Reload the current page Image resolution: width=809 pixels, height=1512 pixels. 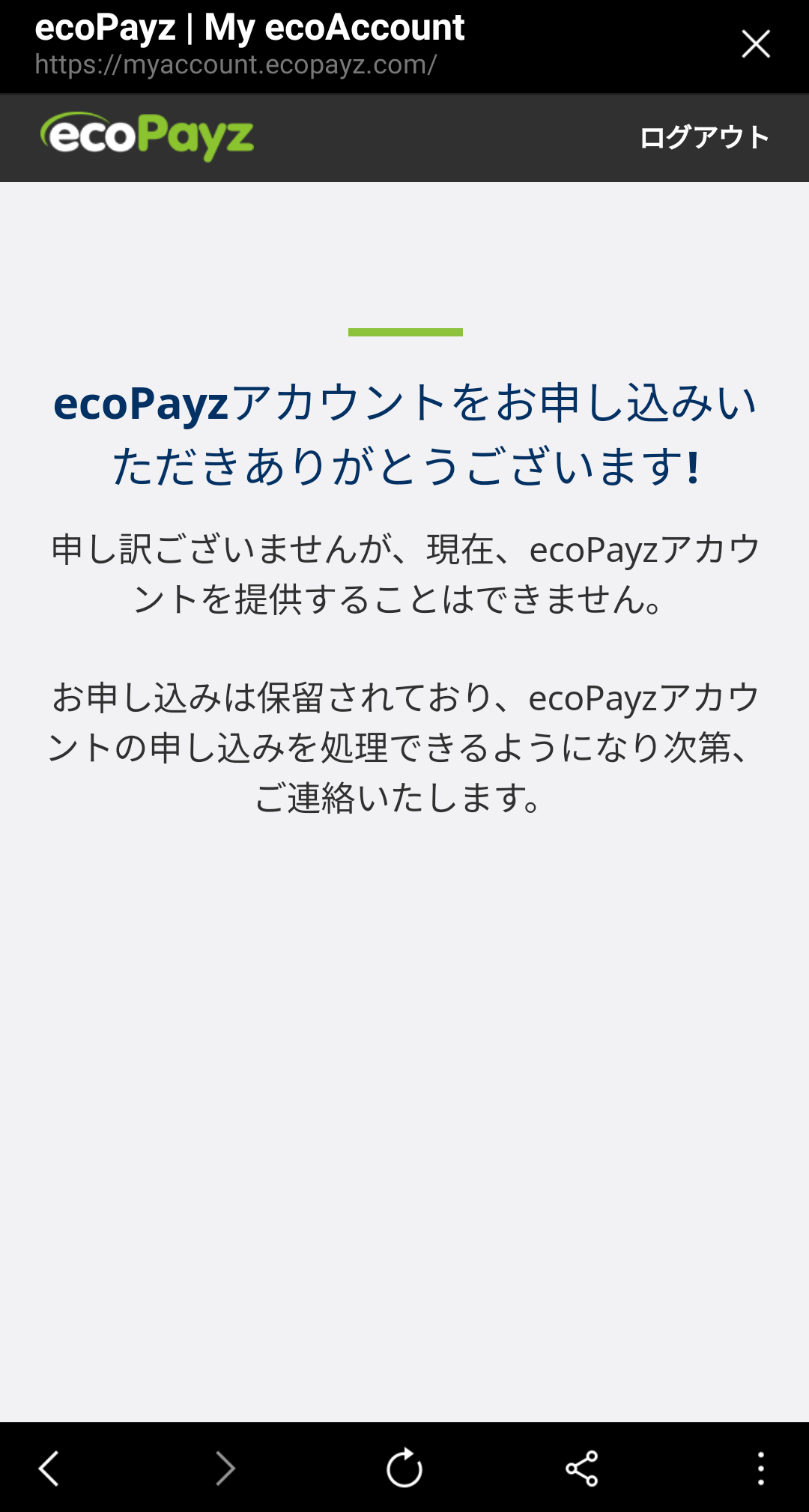tap(404, 1468)
